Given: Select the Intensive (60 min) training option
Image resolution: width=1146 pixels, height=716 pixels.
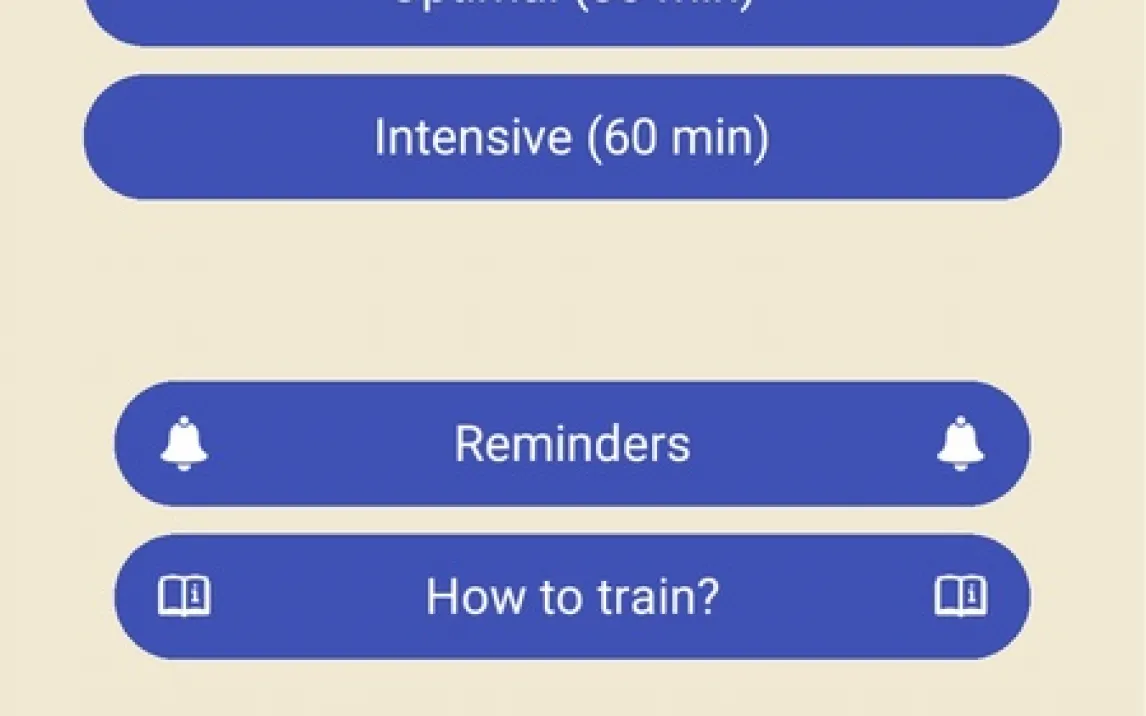Looking at the screenshot, I should click(572, 137).
